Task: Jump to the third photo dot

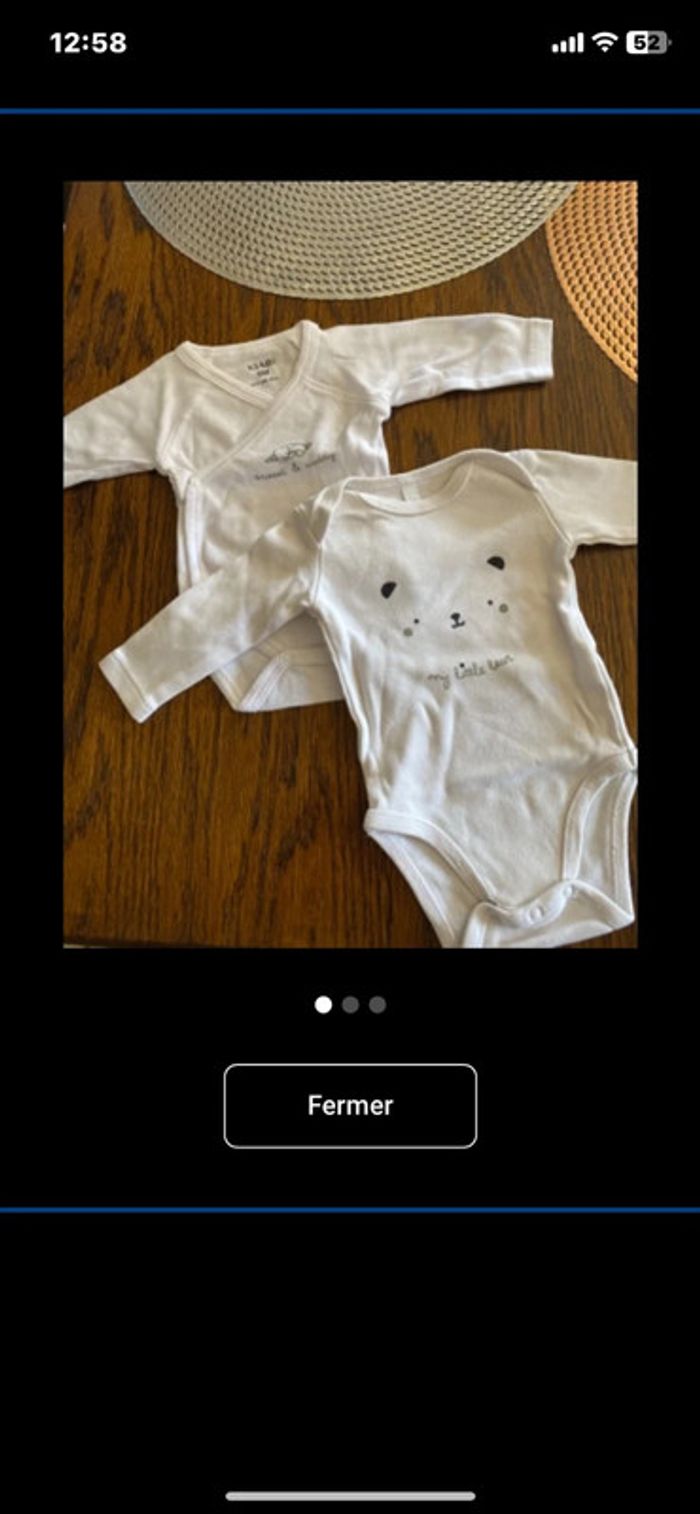Action: point(377,1005)
